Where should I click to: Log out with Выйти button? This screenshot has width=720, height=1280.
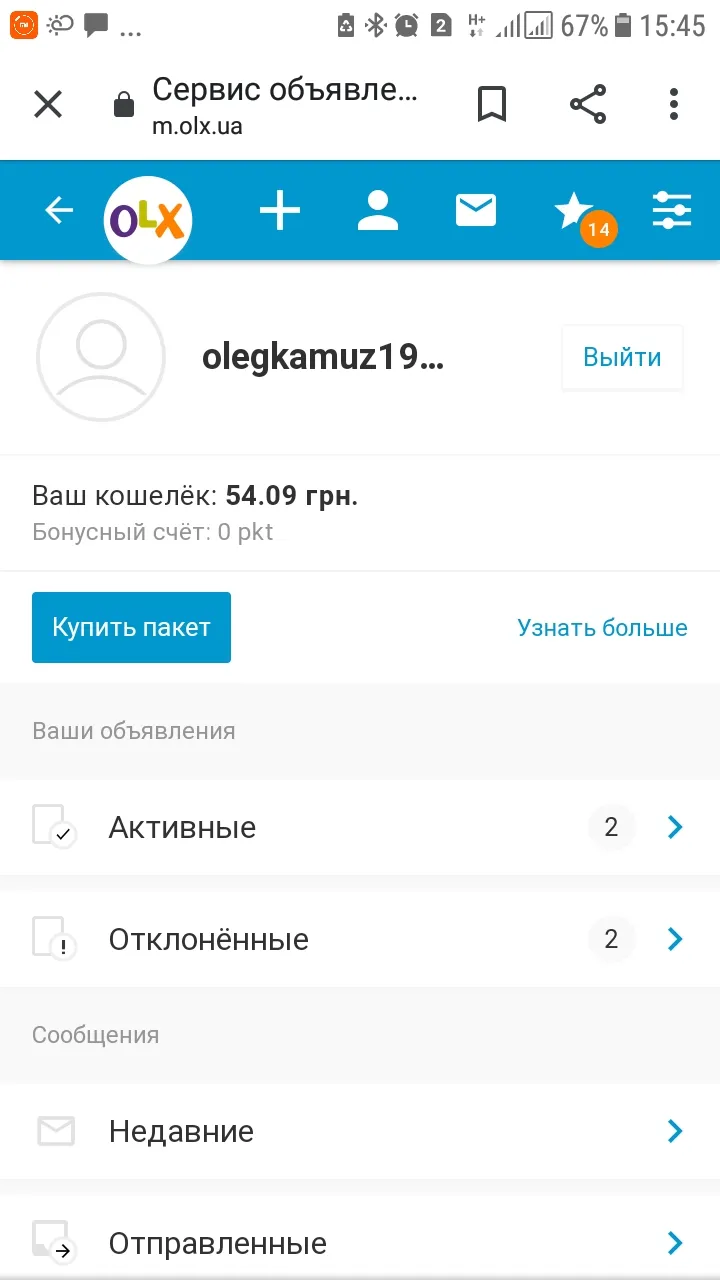coord(622,357)
